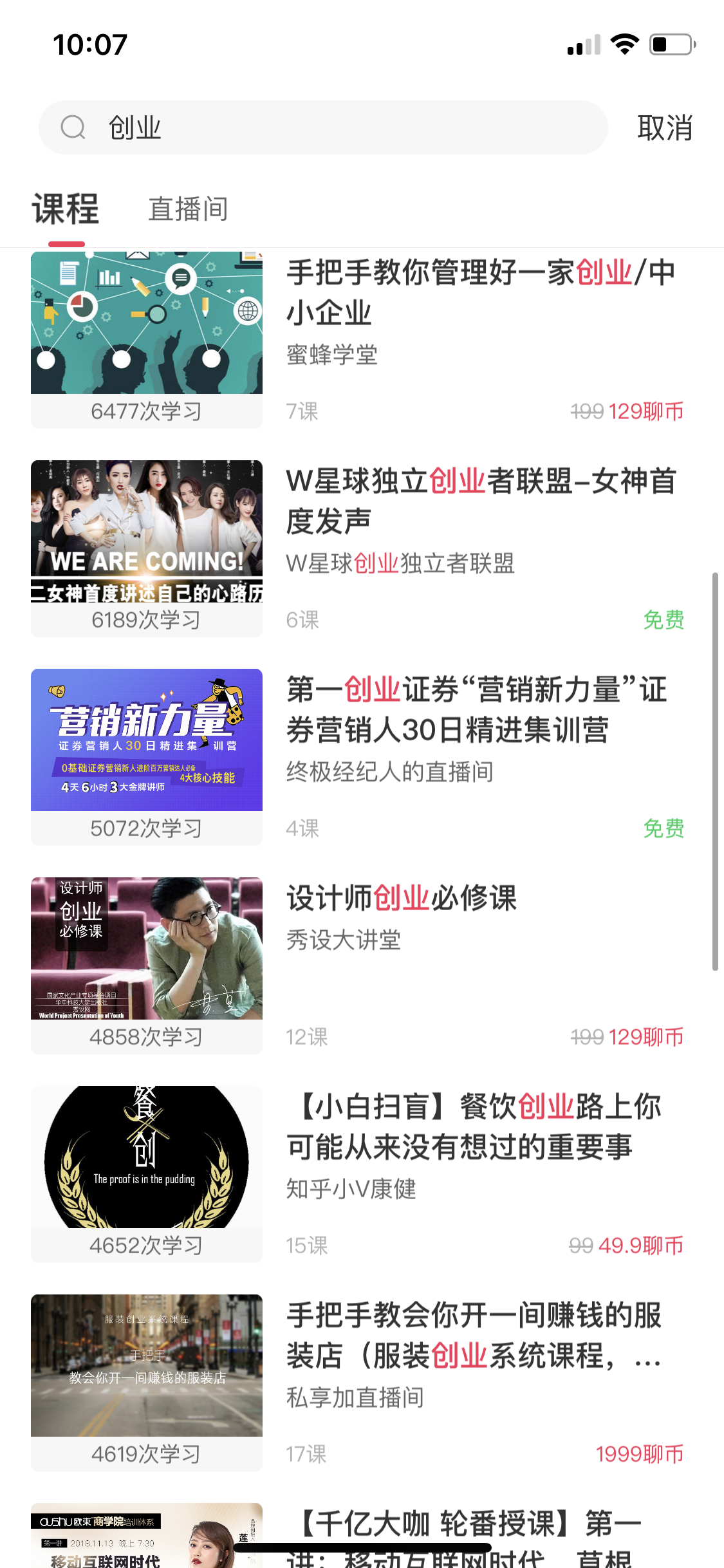The width and height of the screenshot is (724, 1568).
Task: Switch to the 课程 tab
Action: (64, 209)
